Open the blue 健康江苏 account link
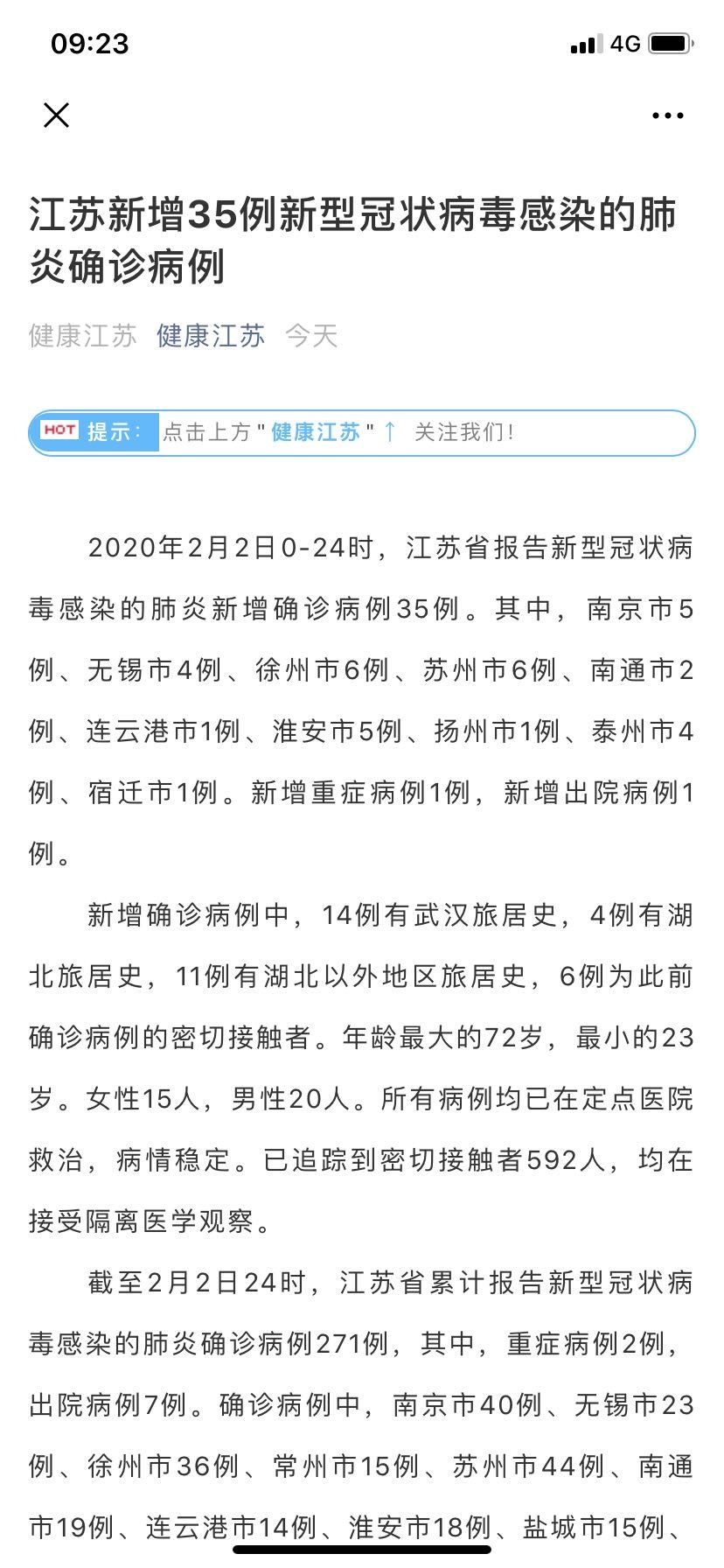This screenshot has height=1568, width=724. [x=210, y=335]
